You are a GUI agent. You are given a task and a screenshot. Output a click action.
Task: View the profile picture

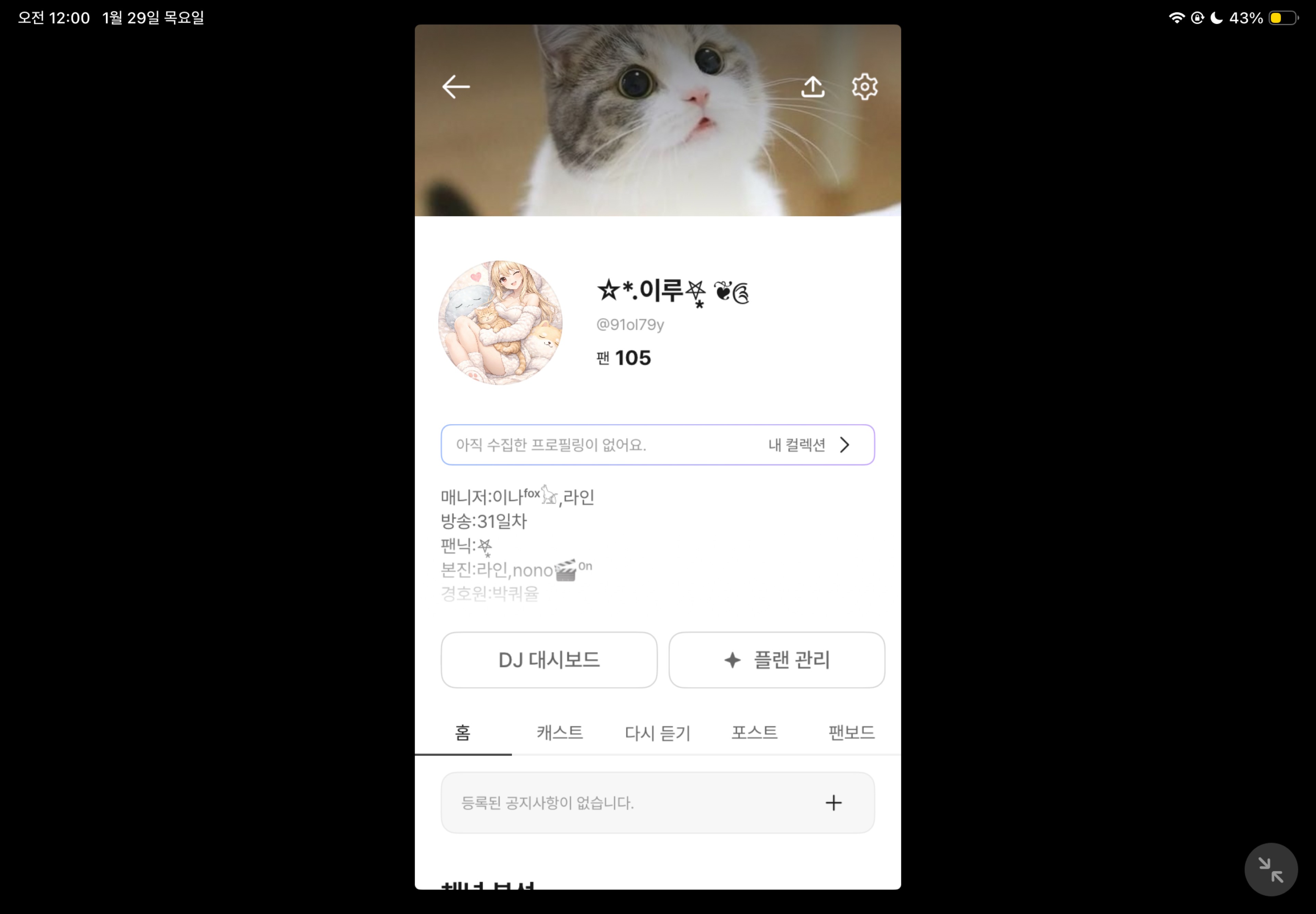(500, 322)
